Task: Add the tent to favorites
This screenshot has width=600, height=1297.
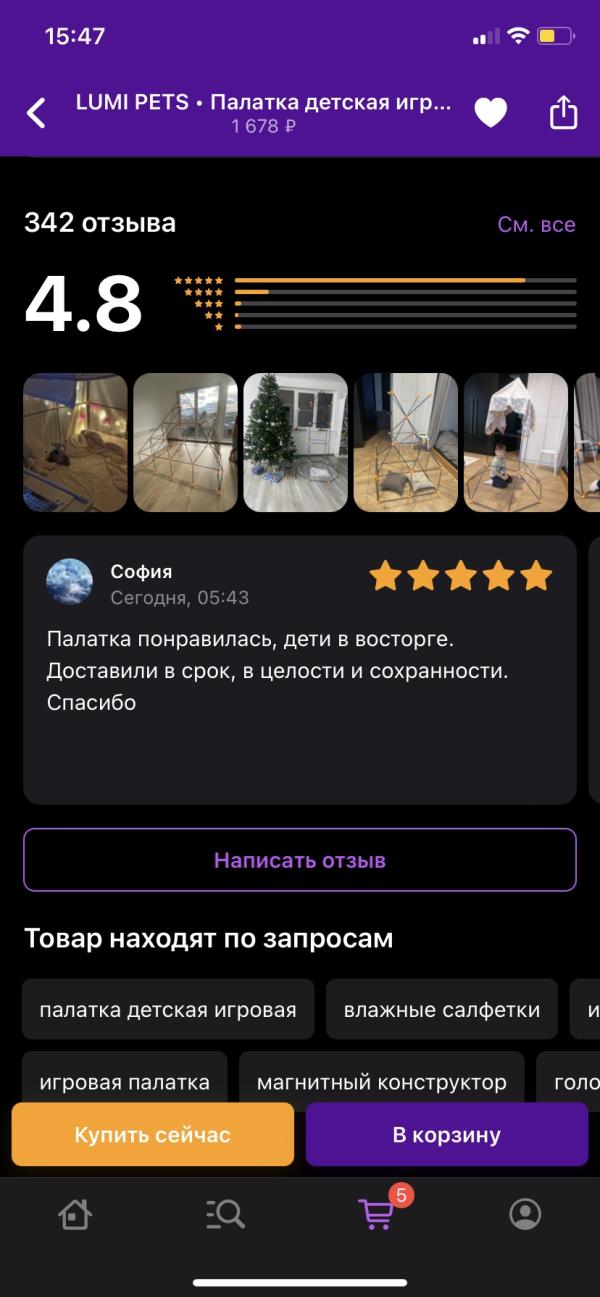Action: click(x=490, y=113)
